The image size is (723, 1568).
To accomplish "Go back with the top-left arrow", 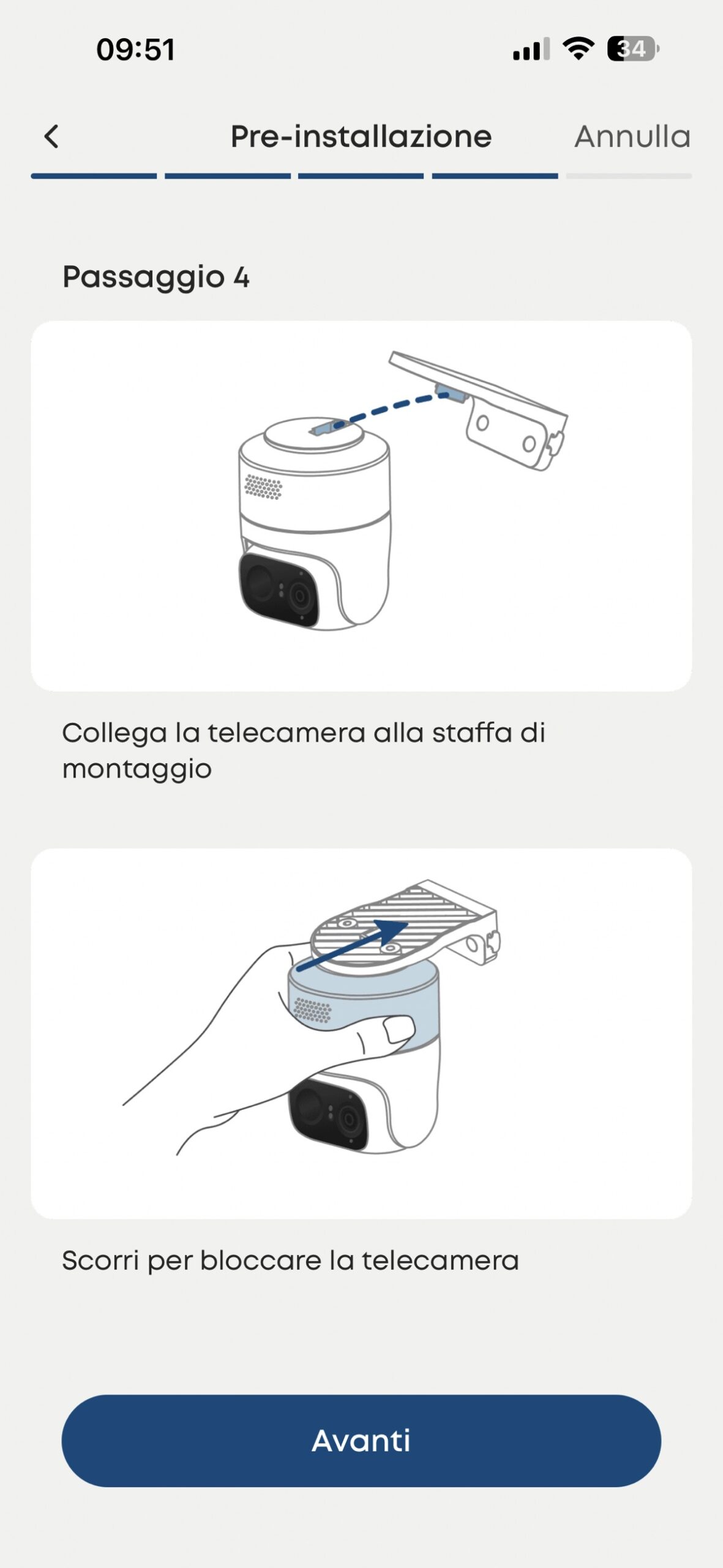I will [52, 137].
